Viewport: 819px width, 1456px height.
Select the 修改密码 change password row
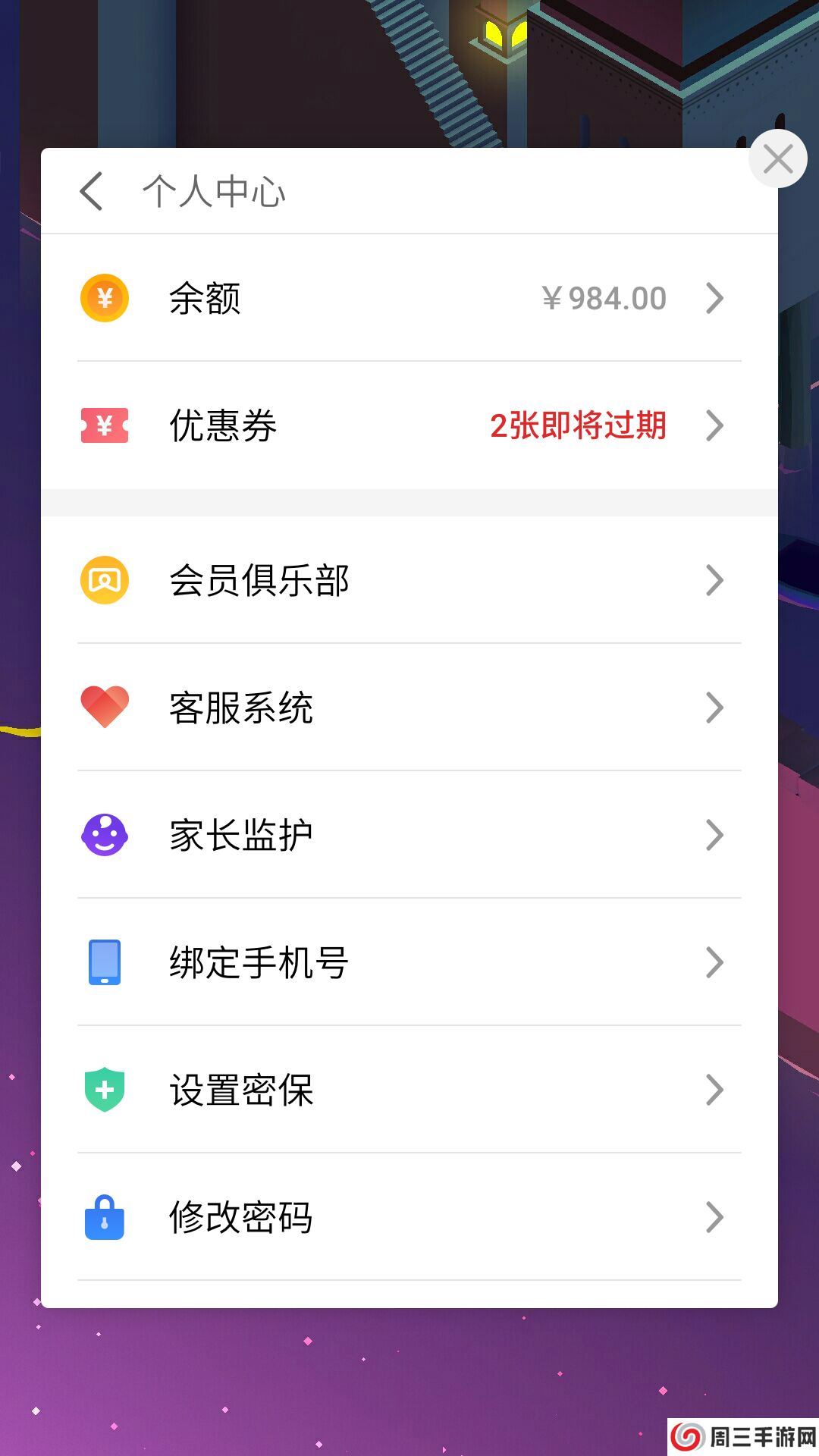tap(241, 1217)
